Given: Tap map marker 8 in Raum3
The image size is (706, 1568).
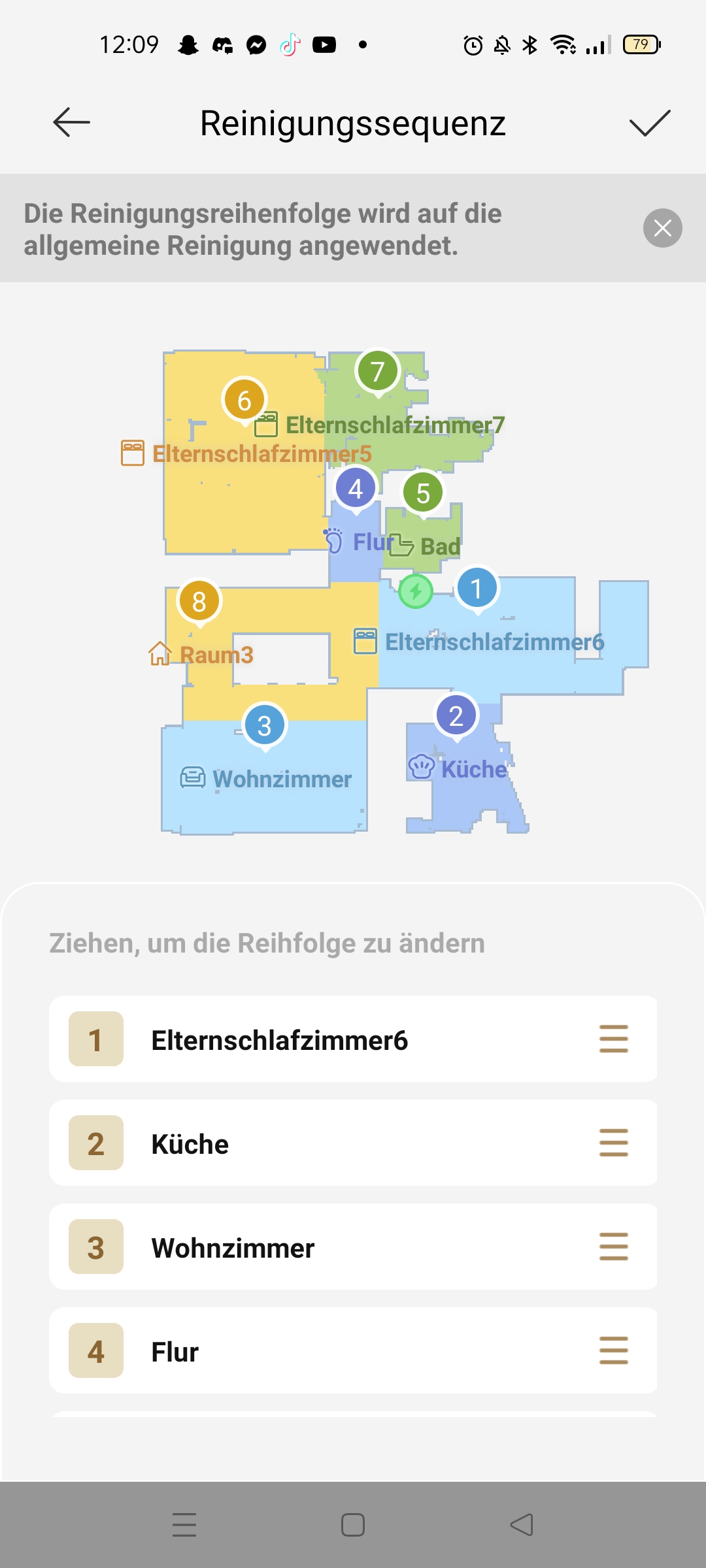Looking at the screenshot, I should coord(199,602).
